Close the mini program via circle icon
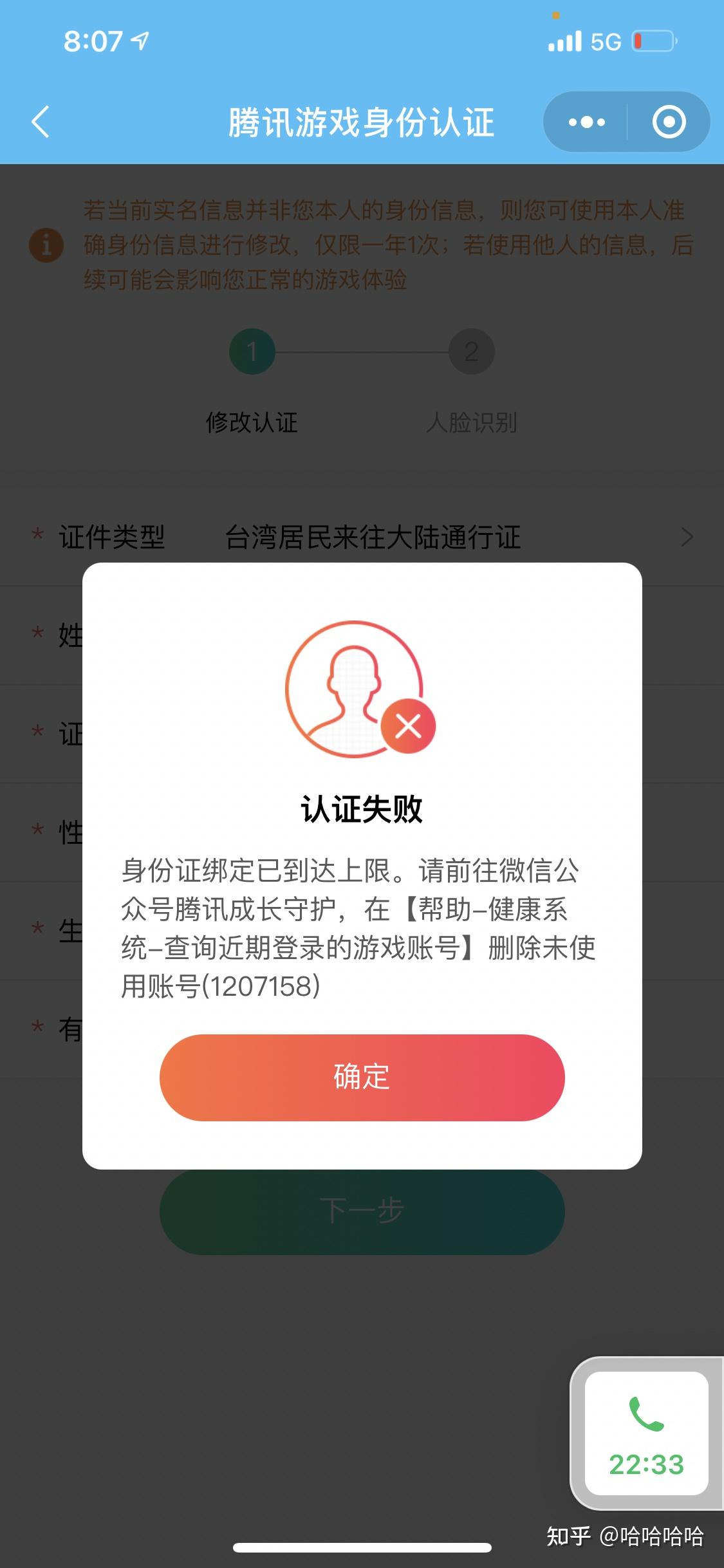The height and width of the screenshot is (1568, 724). pyautogui.click(x=669, y=122)
